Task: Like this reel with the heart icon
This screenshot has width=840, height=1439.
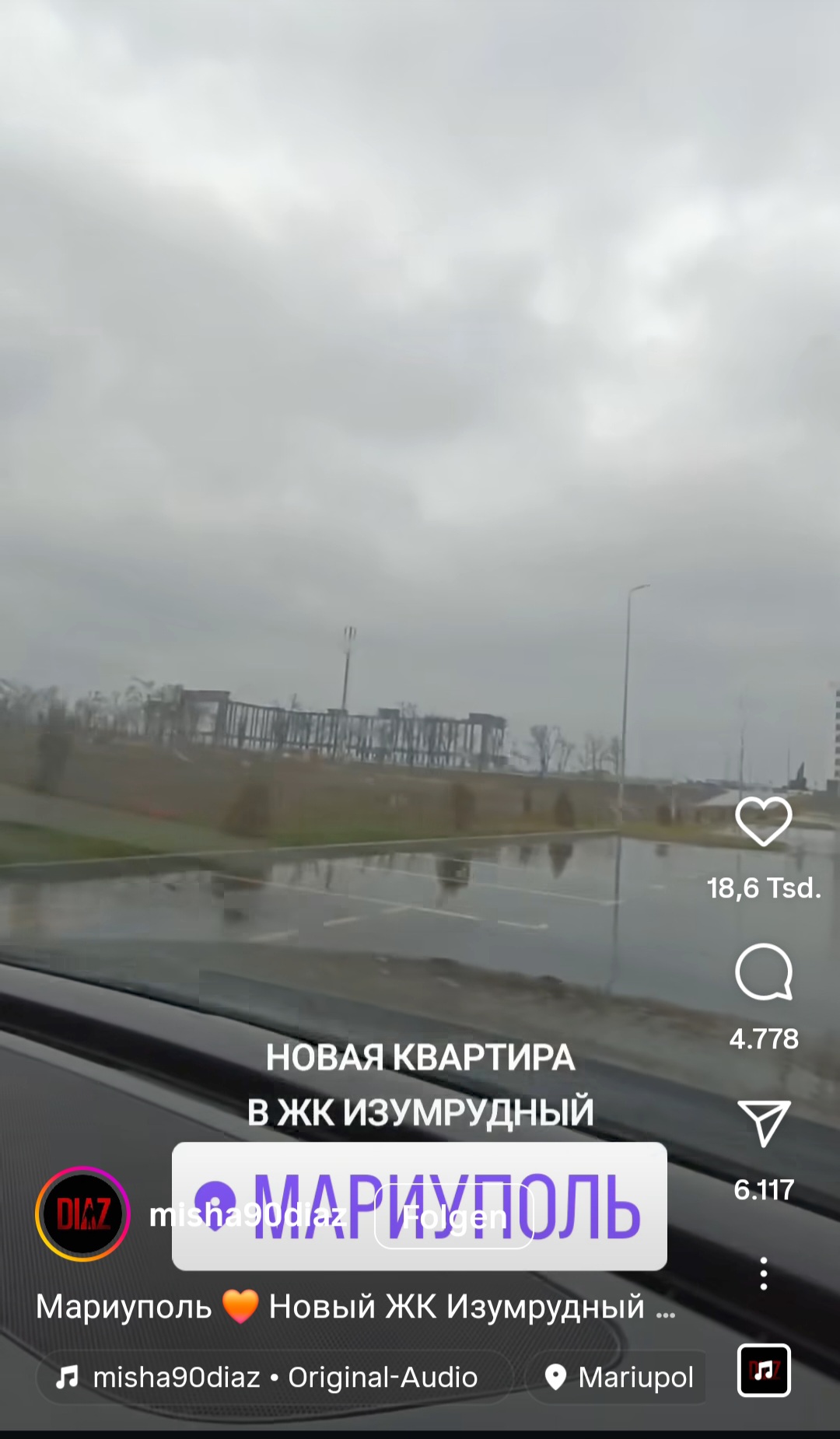Action: click(764, 821)
